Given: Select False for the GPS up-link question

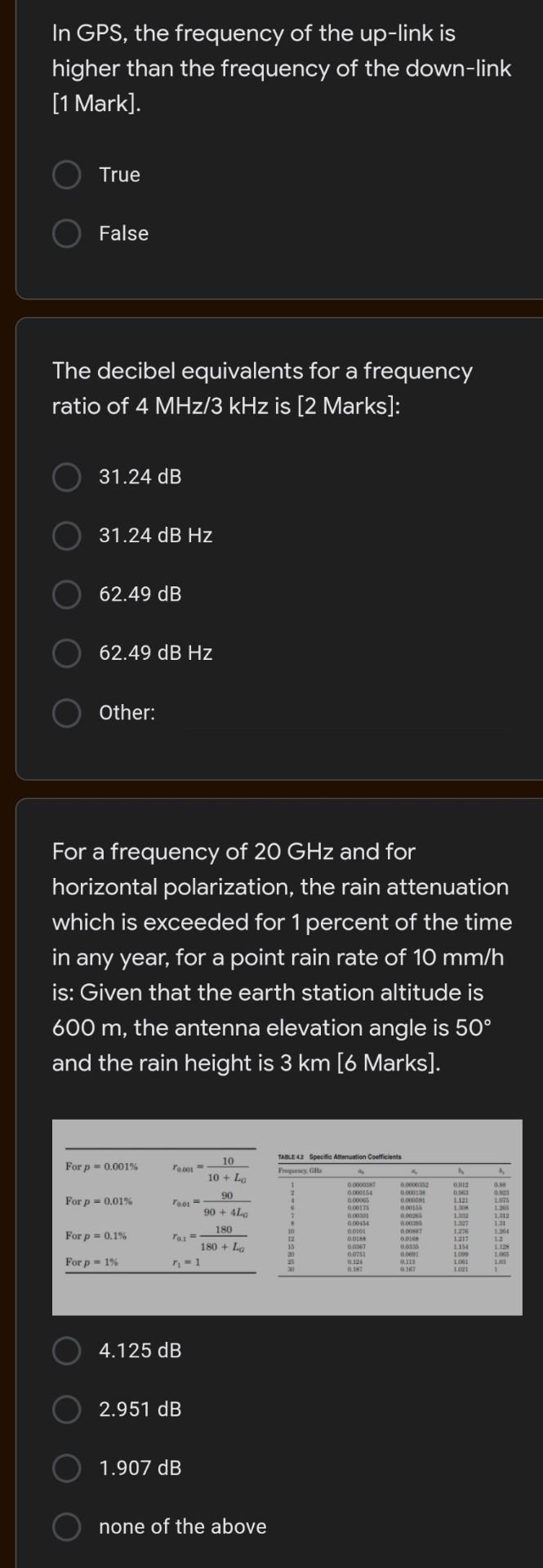Looking at the screenshot, I should point(67,234).
